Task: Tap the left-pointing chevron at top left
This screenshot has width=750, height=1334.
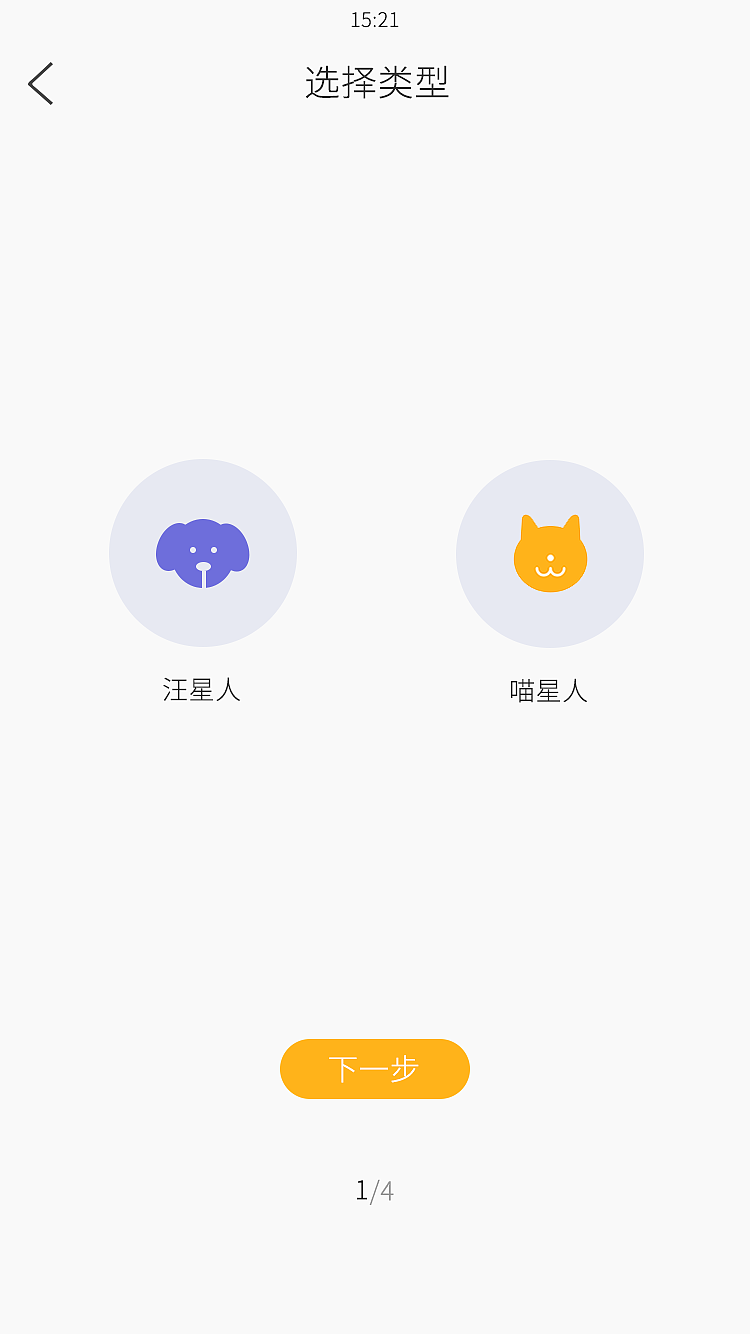Action: coord(40,84)
